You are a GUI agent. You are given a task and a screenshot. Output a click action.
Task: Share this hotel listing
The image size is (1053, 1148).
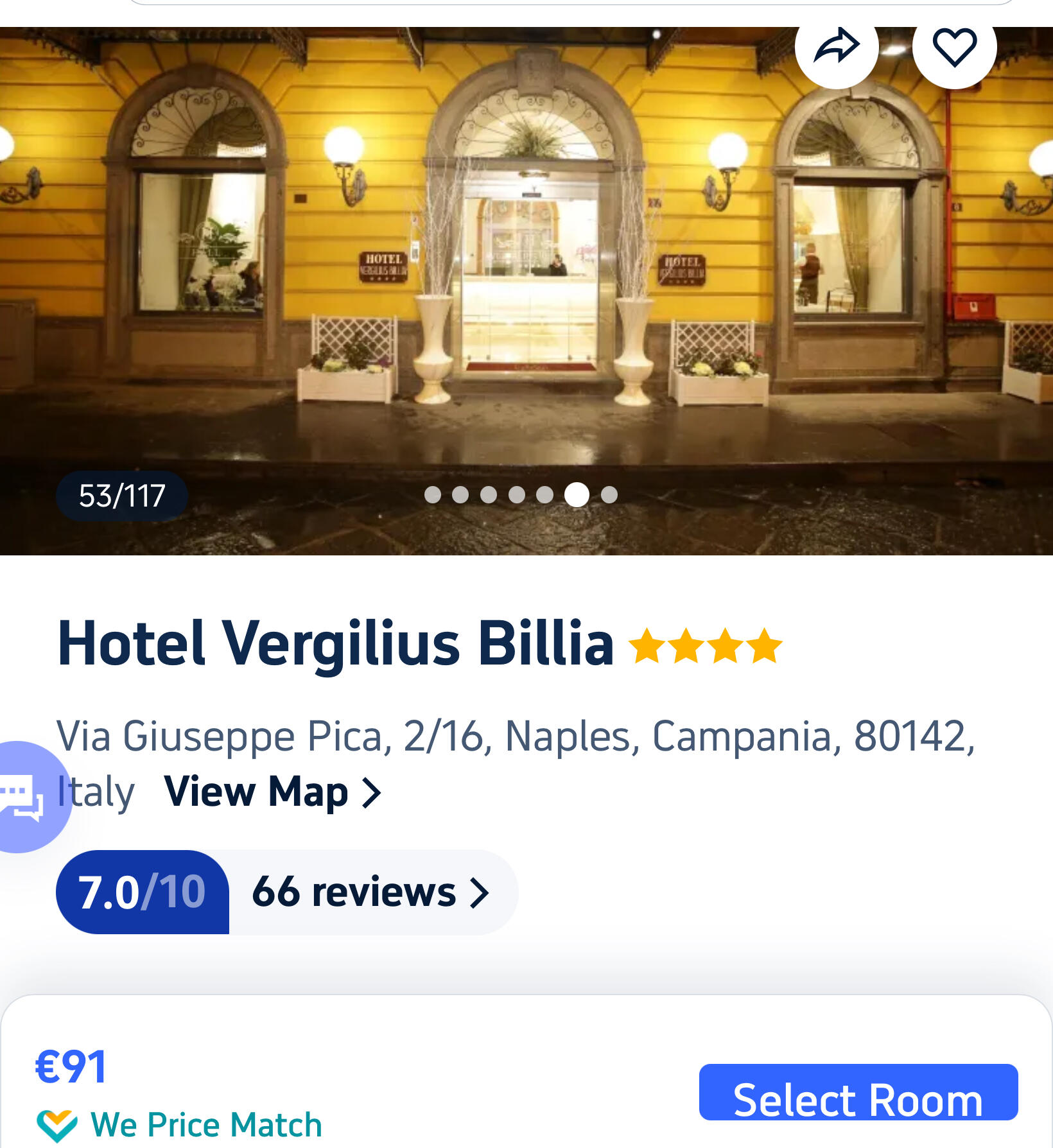pos(836,48)
